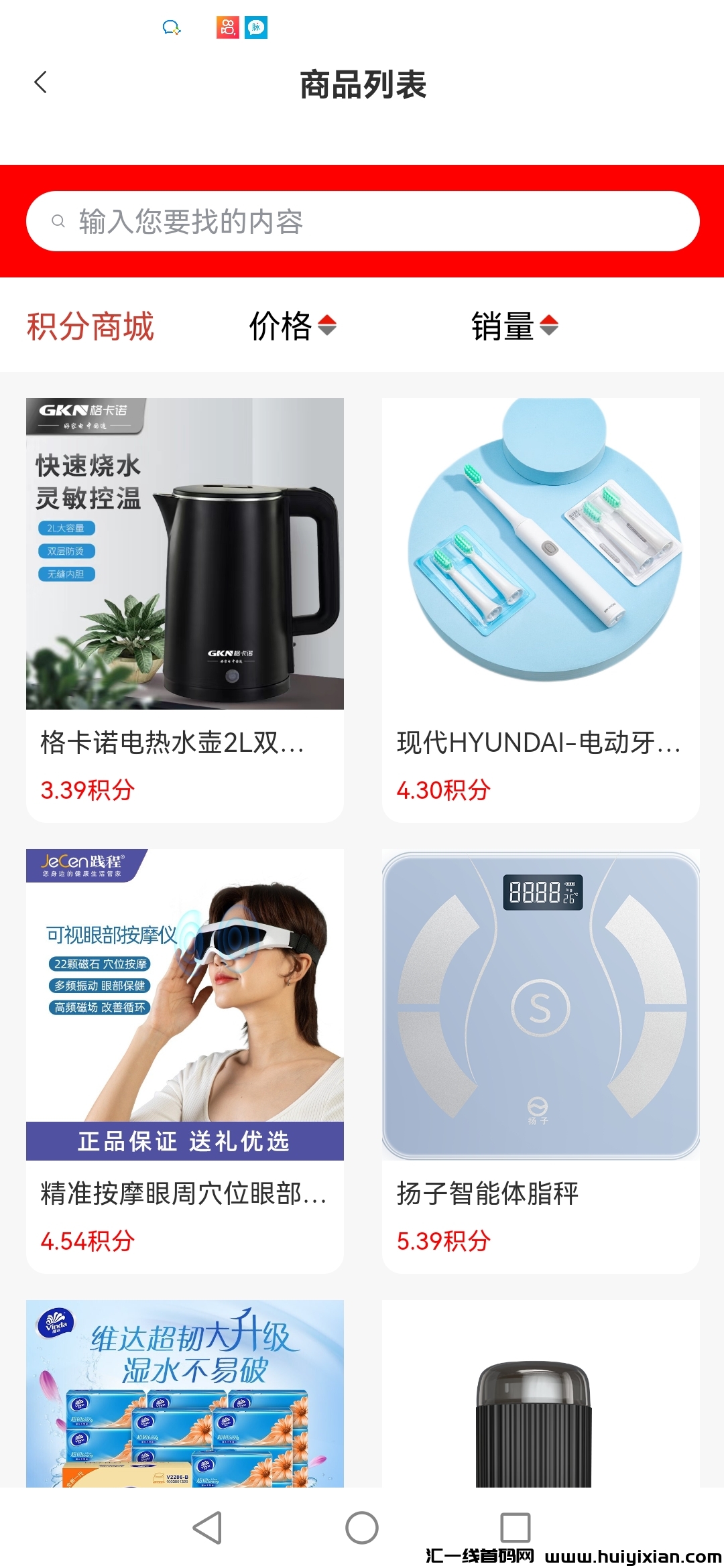Sort products by 价格
724x1568 pixels.
point(292,326)
